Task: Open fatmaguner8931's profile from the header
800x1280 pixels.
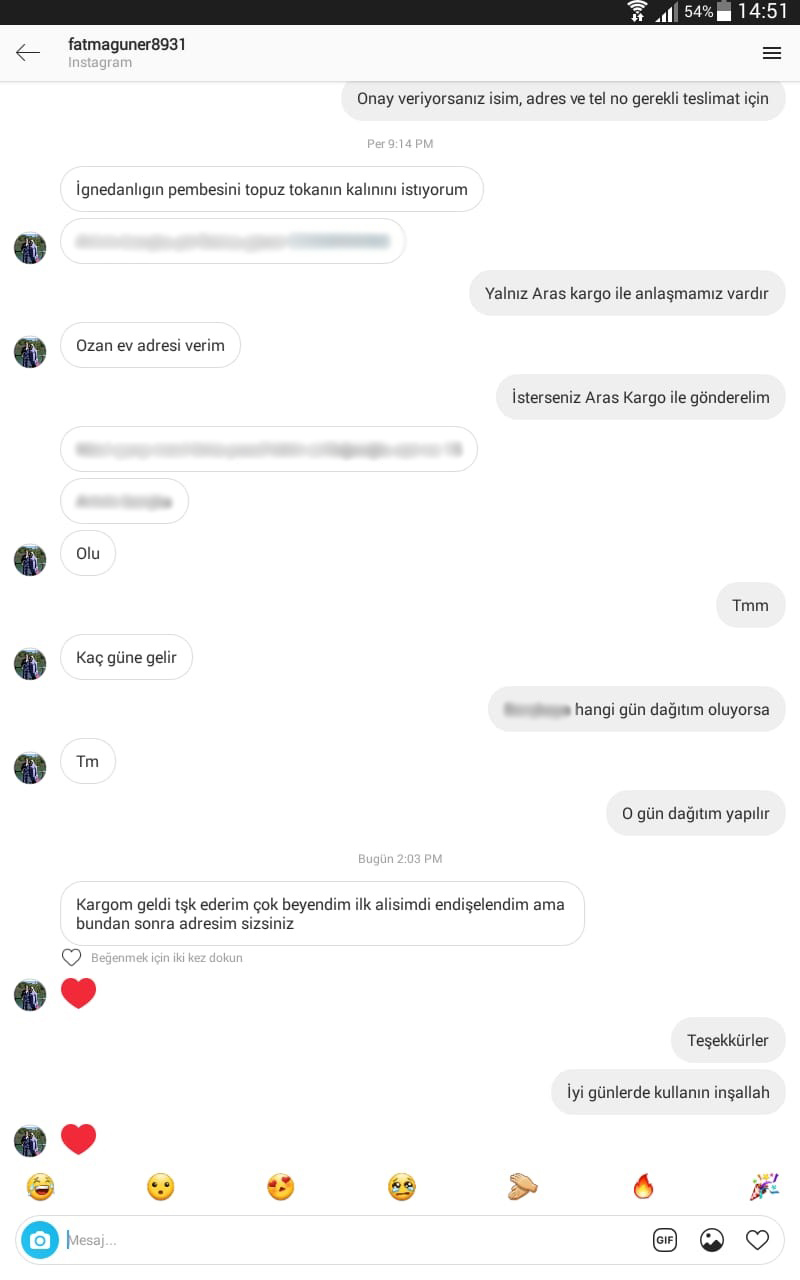Action: point(127,45)
